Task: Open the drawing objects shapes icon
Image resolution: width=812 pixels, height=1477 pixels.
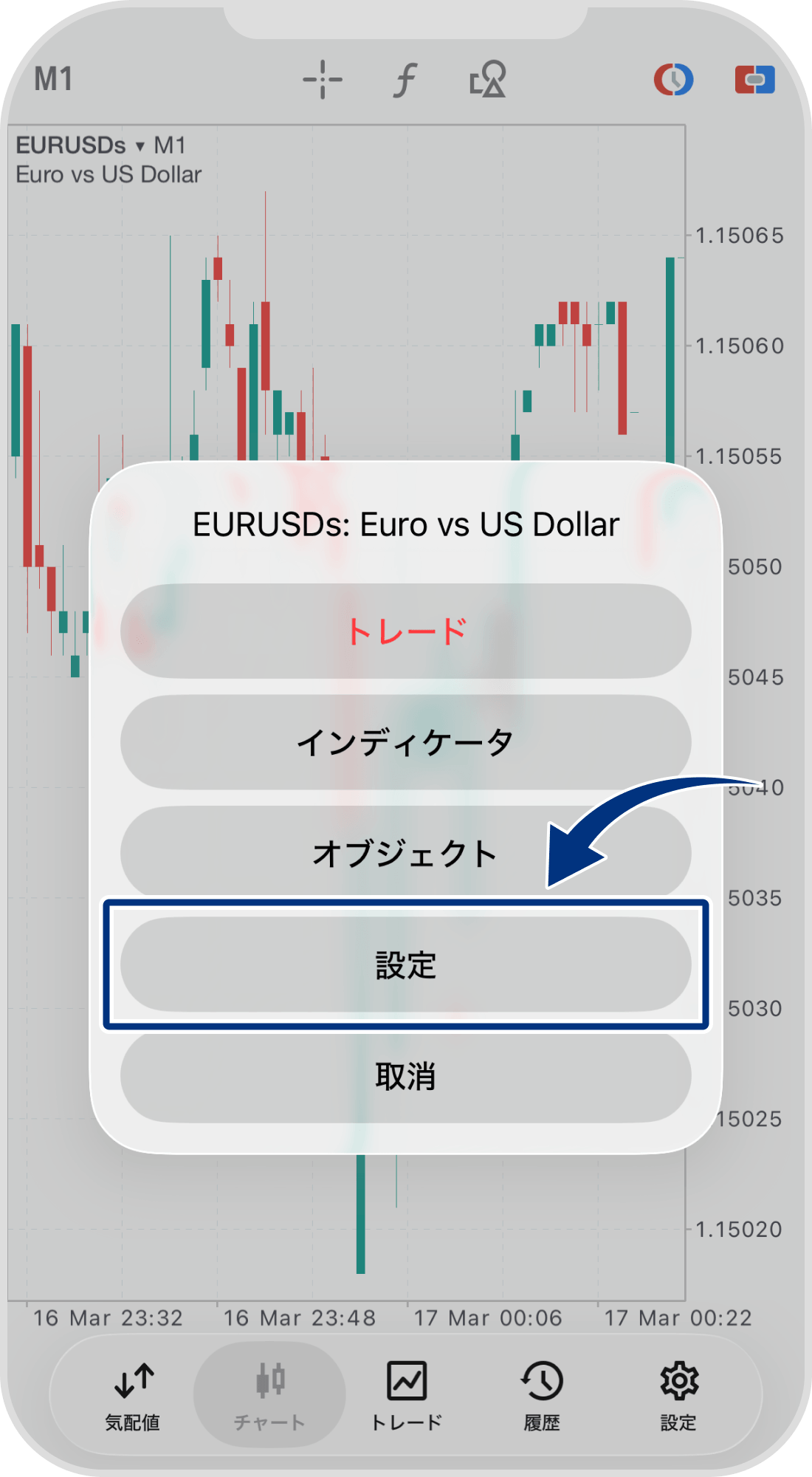Action: click(488, 80)
